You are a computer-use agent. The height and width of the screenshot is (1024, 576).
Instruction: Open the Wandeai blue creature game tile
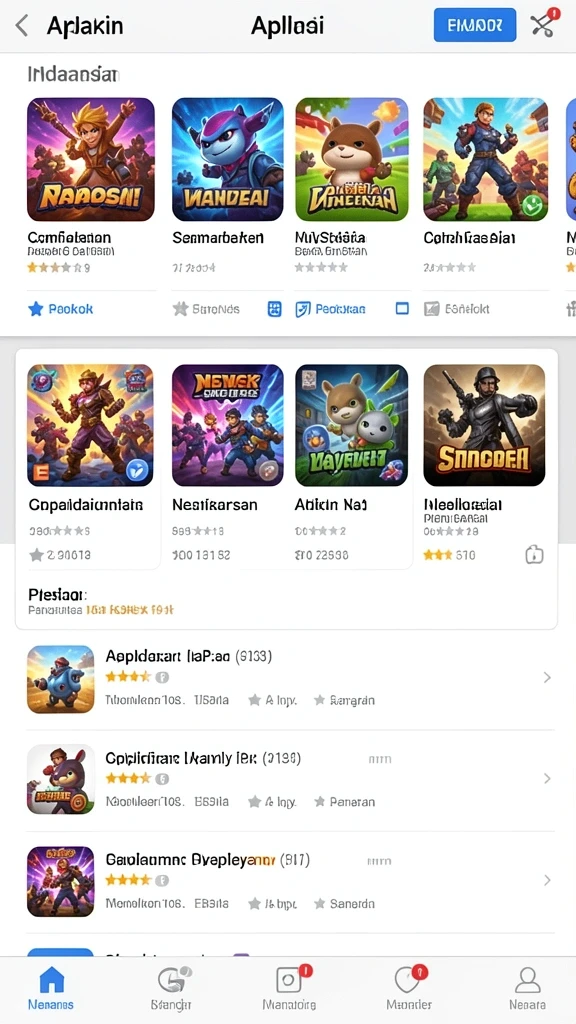click(x=227, y=159)
